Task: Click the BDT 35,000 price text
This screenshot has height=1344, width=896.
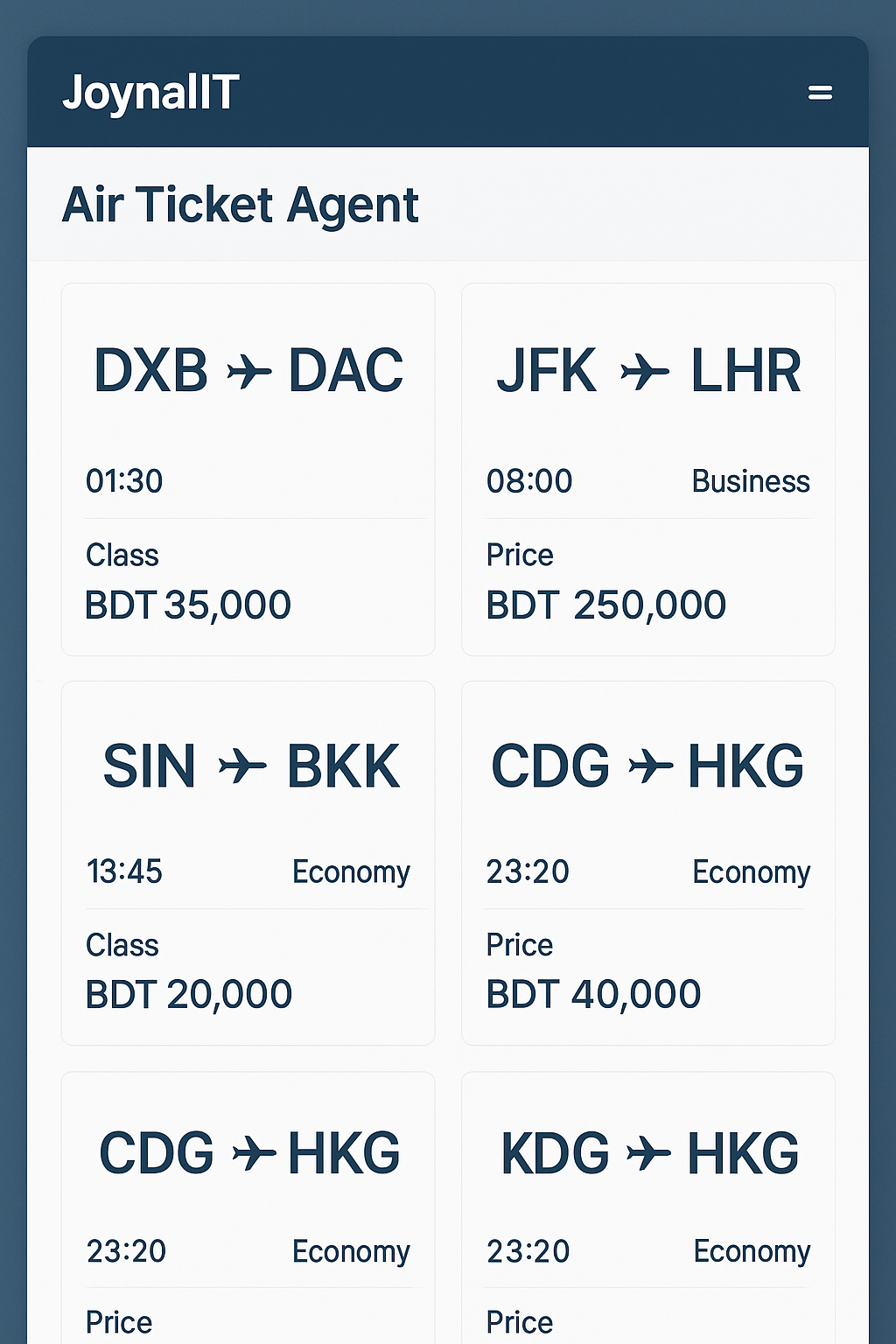Action: tap(188, 604)
